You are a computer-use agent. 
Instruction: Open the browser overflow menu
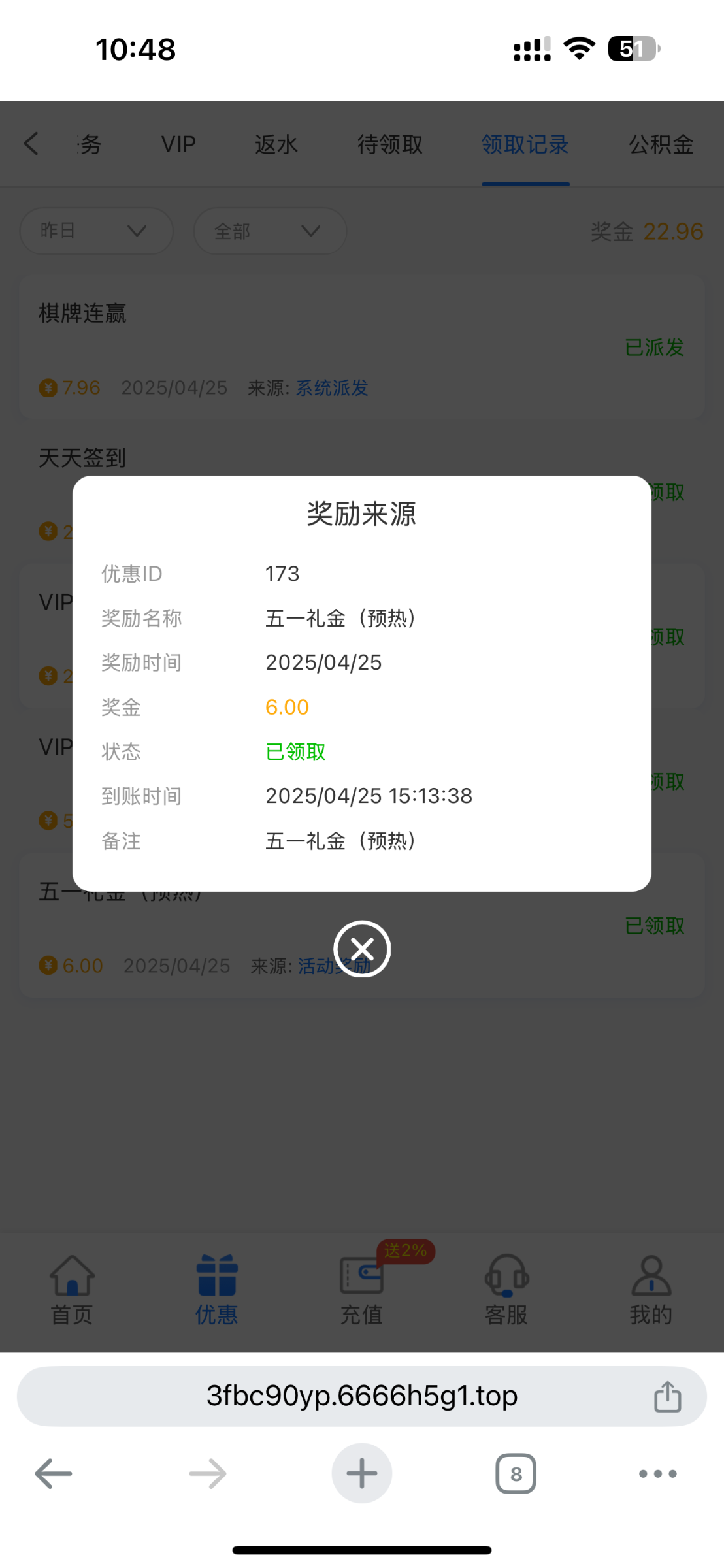pyautogui.click(x=658, y=1474)
